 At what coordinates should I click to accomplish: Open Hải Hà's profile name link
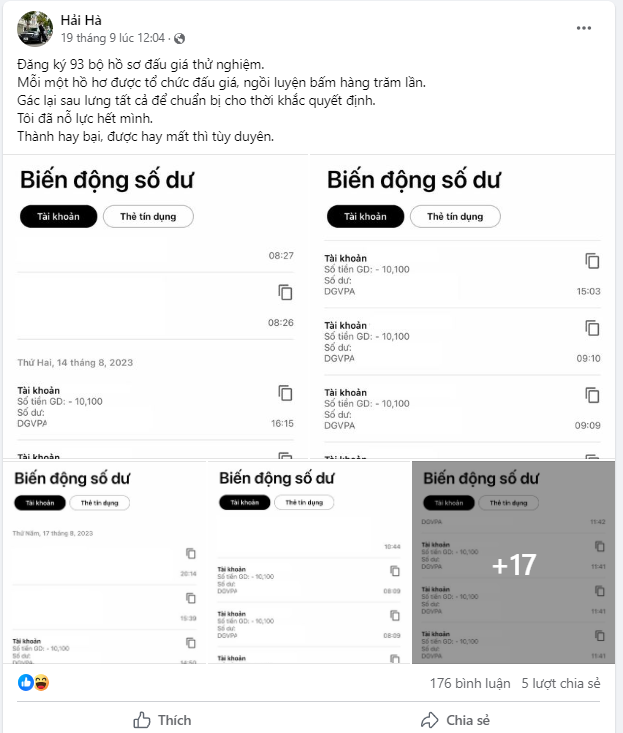(x=81, y=20)
